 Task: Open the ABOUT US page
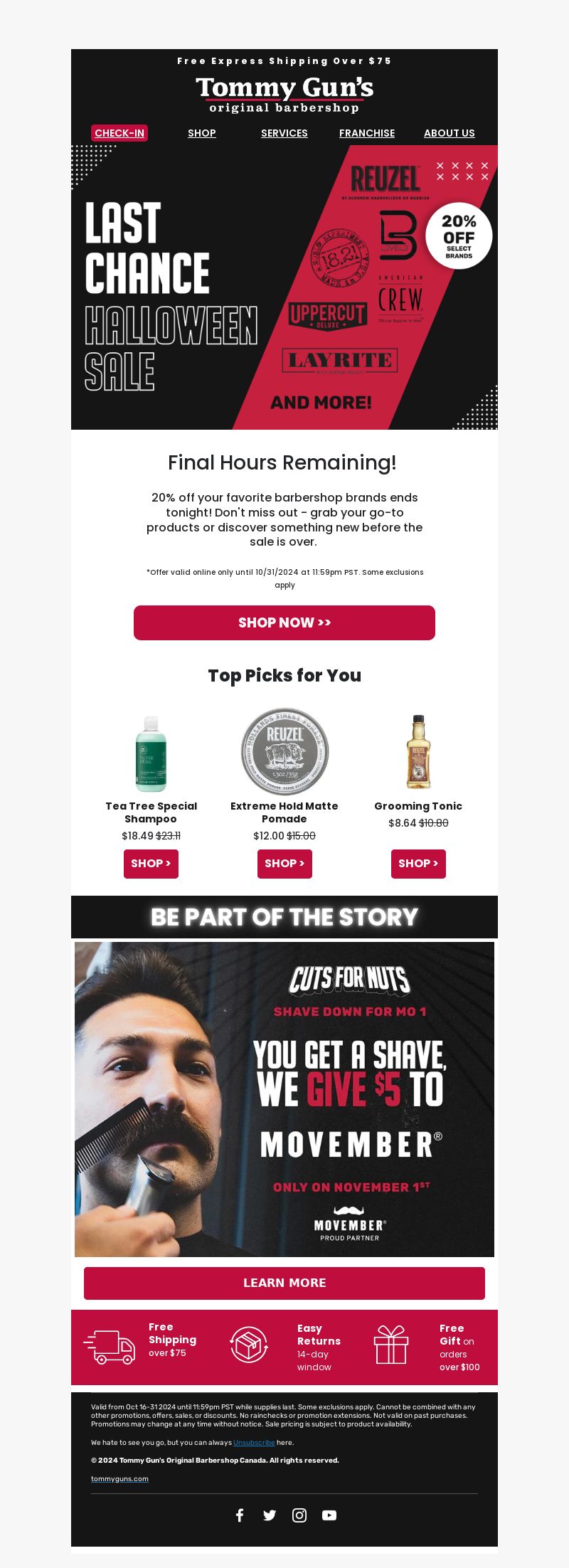click(x=449, y=133)
